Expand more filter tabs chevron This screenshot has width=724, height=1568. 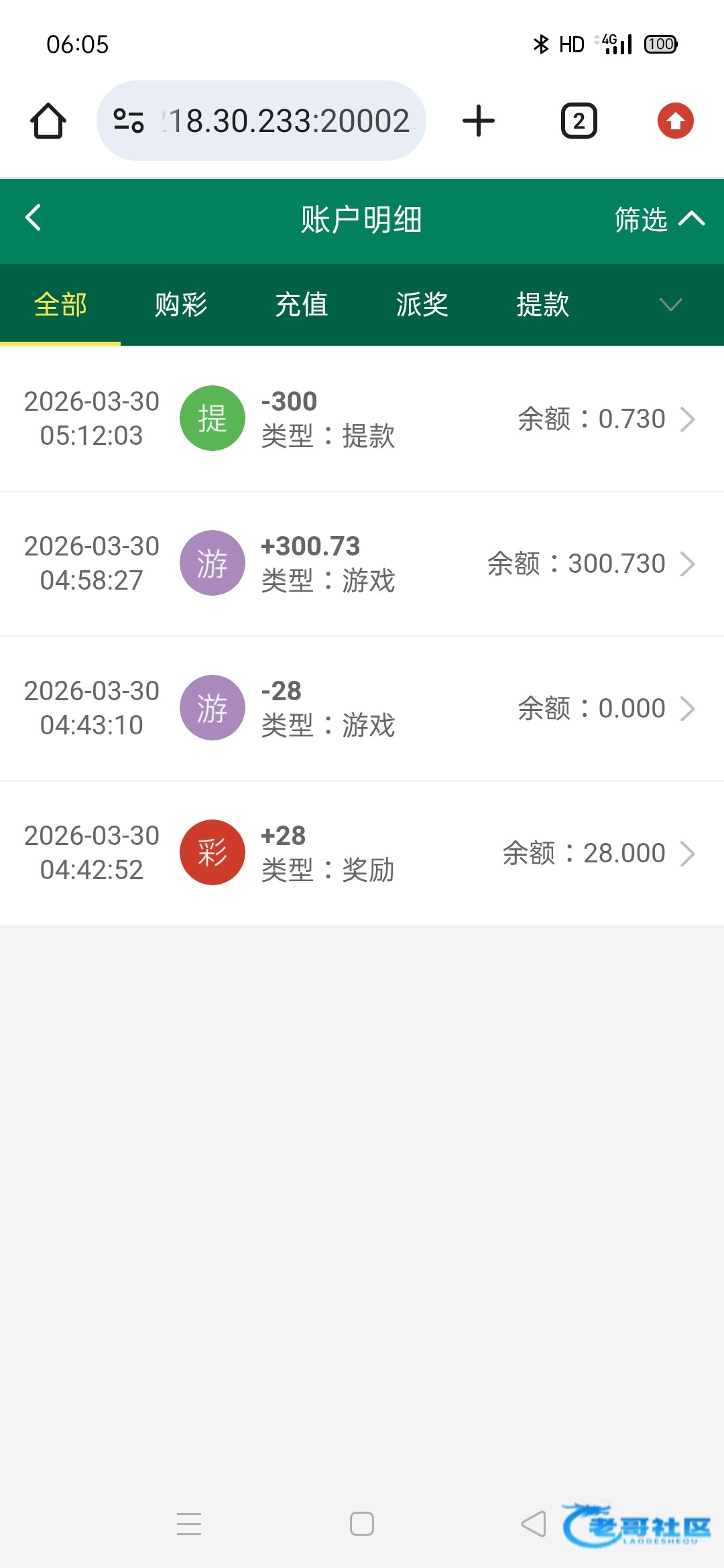coord(670,305)
